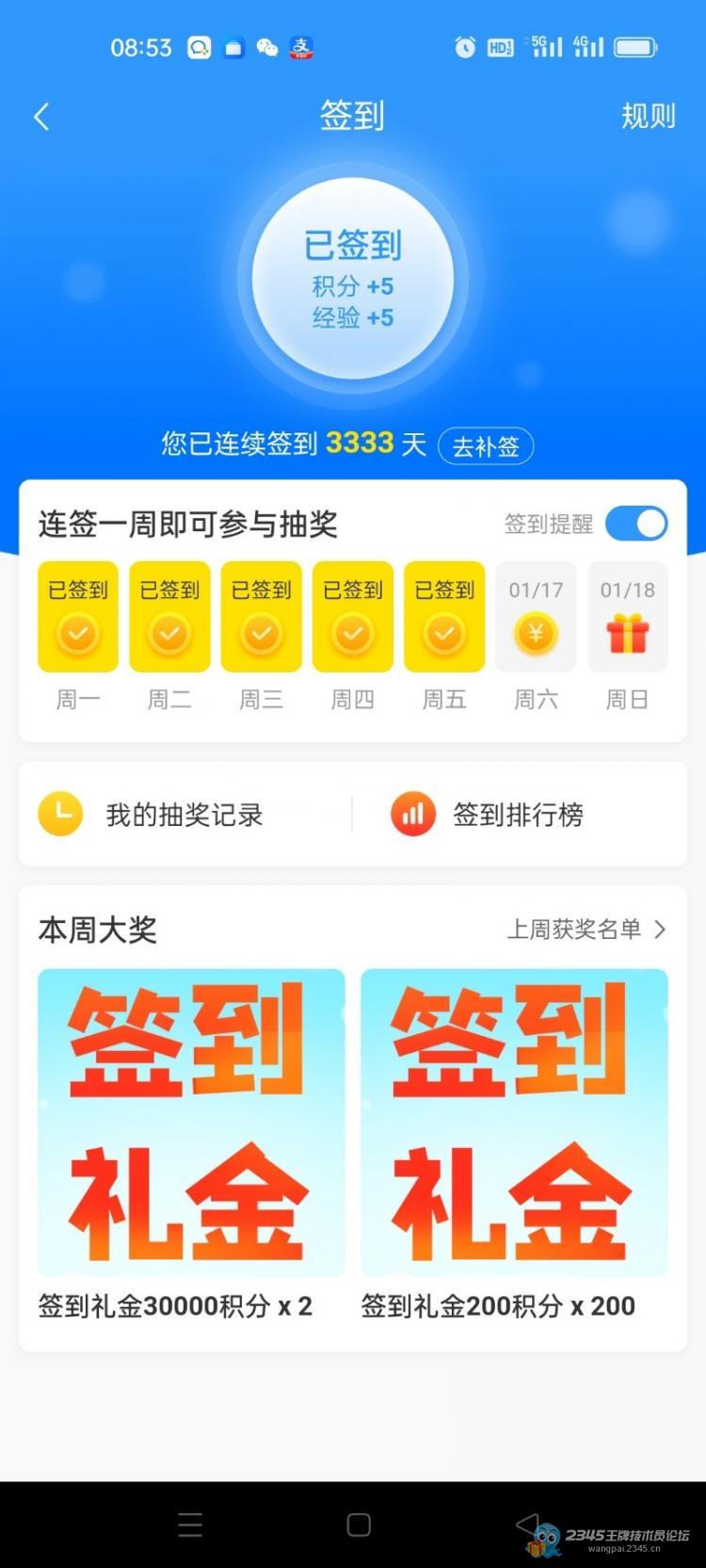Open the 签到礼金200积分 prize card
This screenshot has height=1568, width=706.
point(514,1123)
